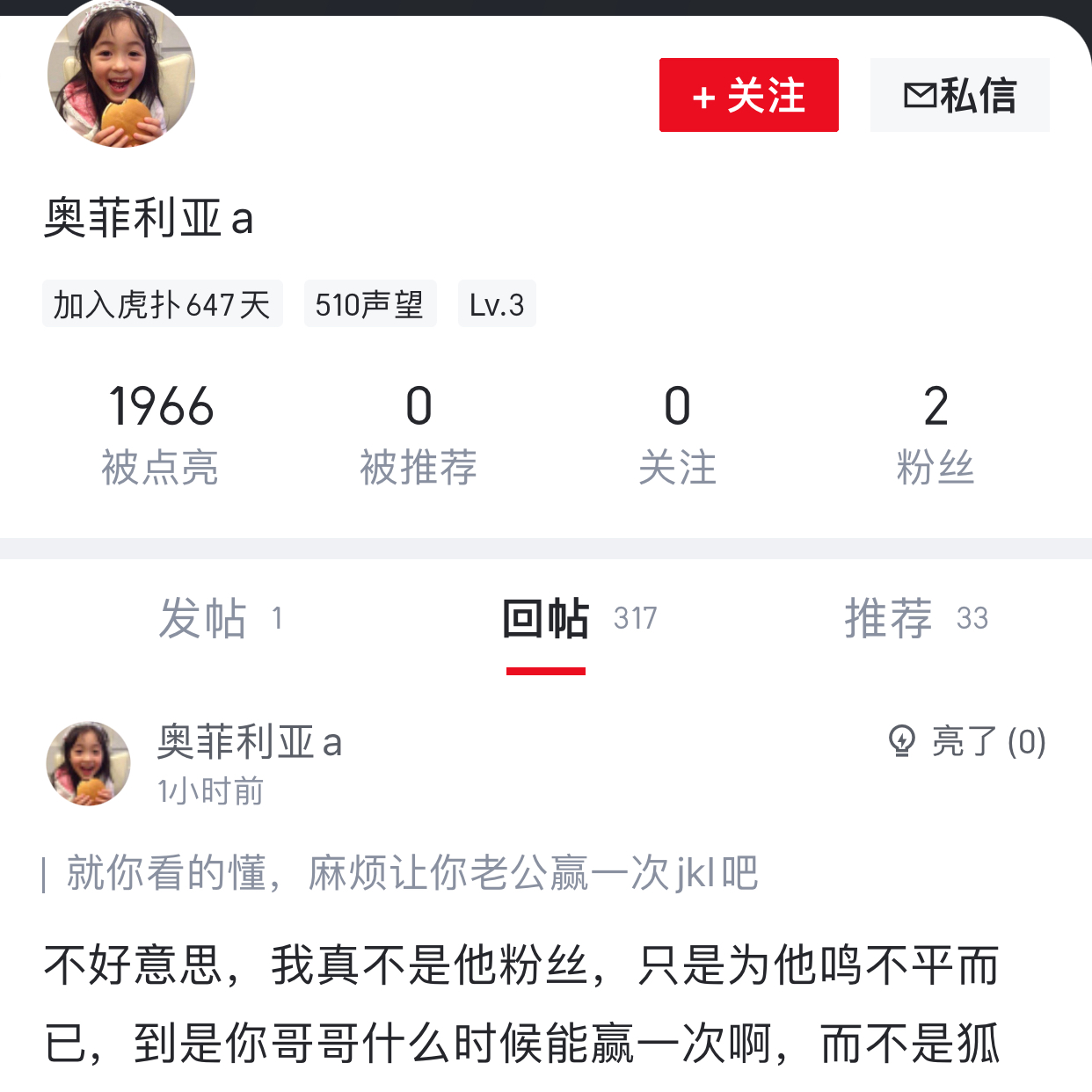The image size is (1092, 1092).
Task: Light up the reply with 亮了
Action: click(967, 742)
